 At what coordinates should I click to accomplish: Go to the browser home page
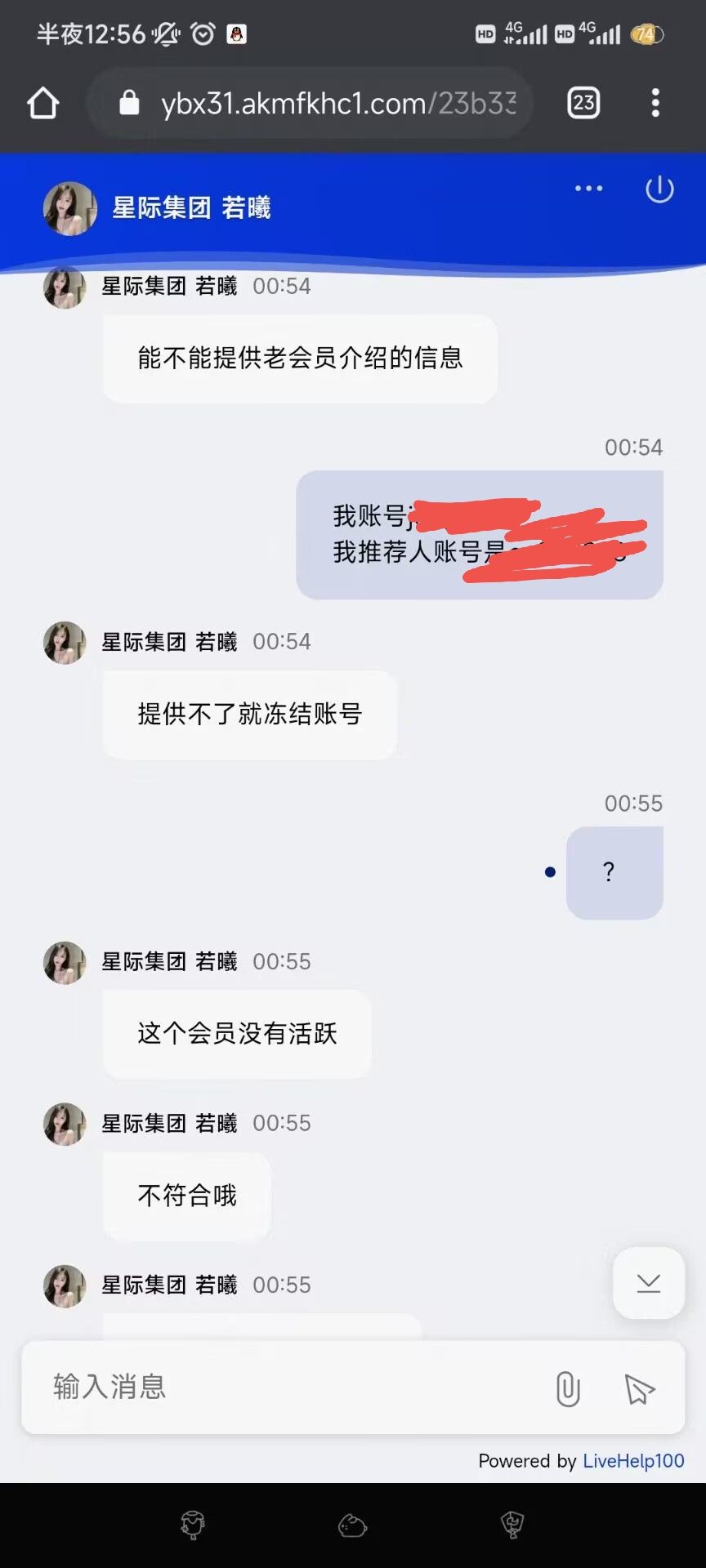(x=43, y=104)
